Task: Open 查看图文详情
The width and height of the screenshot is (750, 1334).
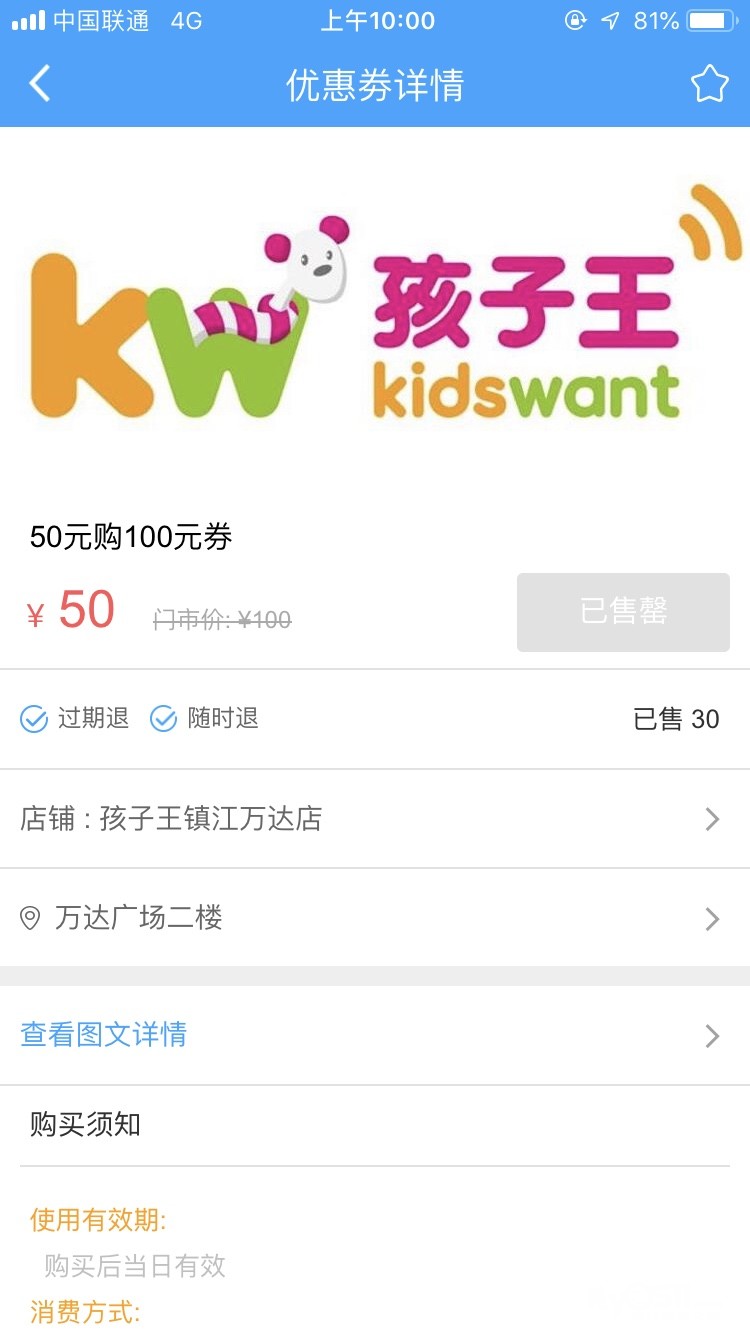Action: 374,1035
